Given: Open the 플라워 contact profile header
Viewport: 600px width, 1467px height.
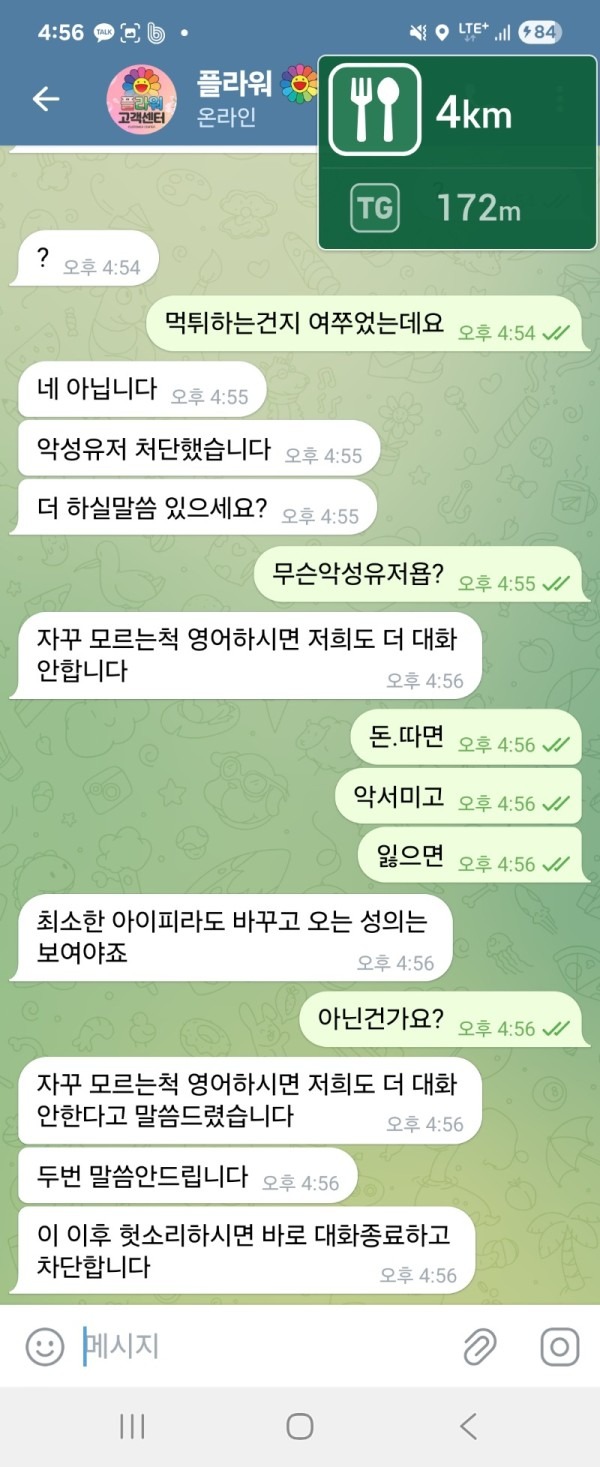Looking at the screenshot, I should (x=210, y=98).
